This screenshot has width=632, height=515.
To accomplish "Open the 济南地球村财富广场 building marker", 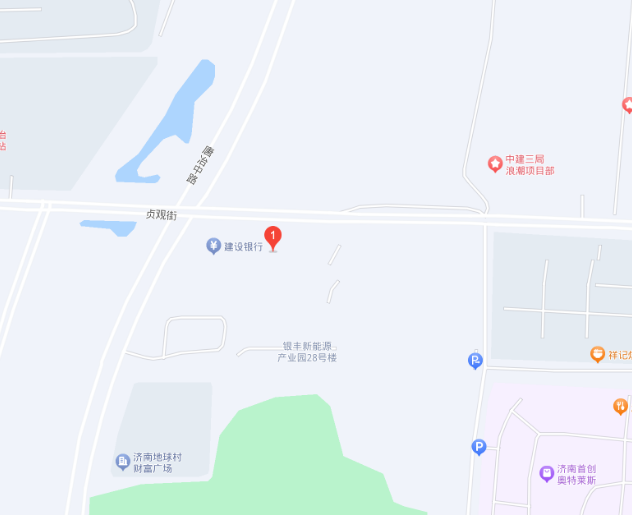I will 122,461.
